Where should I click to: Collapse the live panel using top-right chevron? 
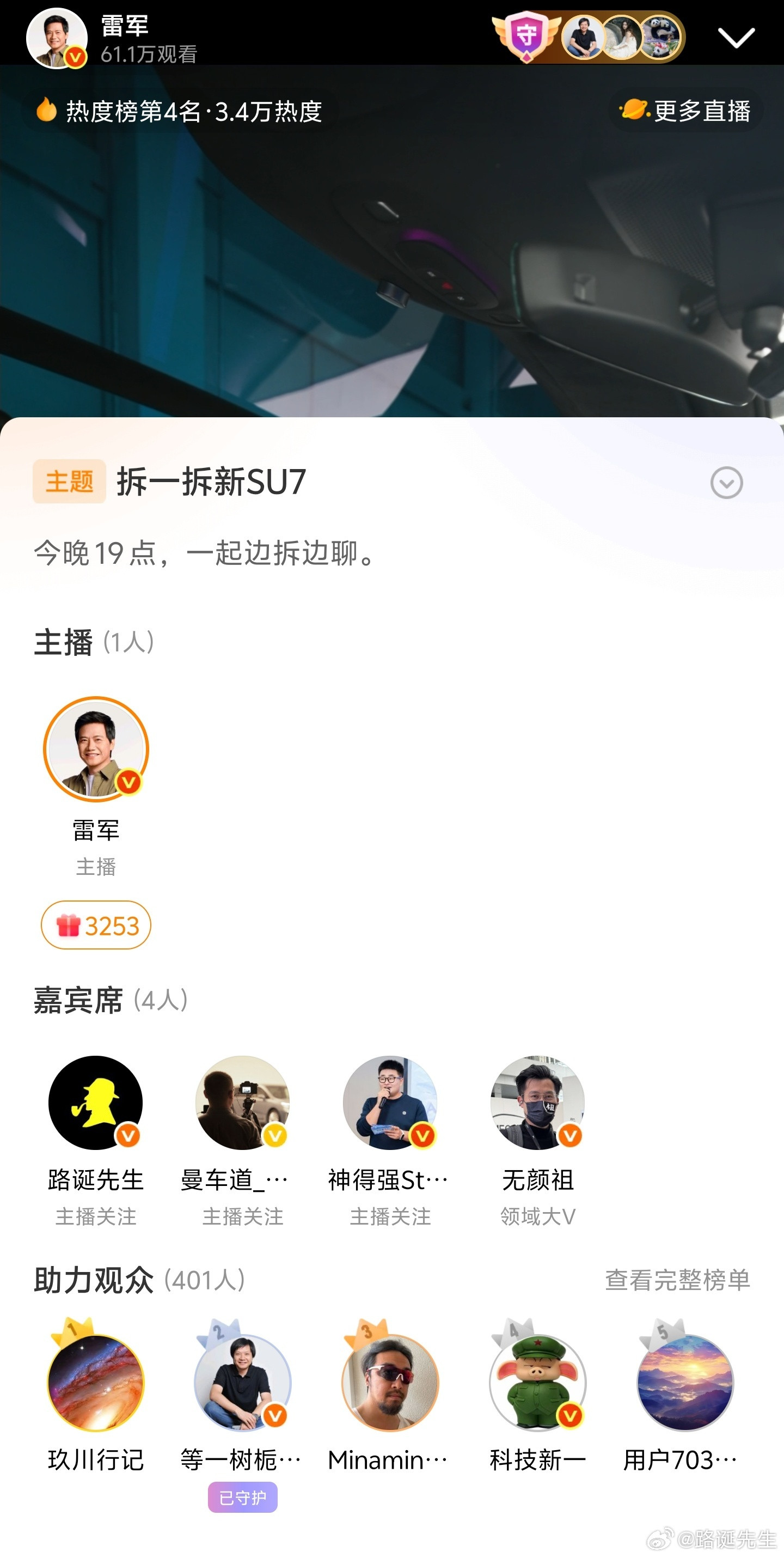click(x=736, y=37)
